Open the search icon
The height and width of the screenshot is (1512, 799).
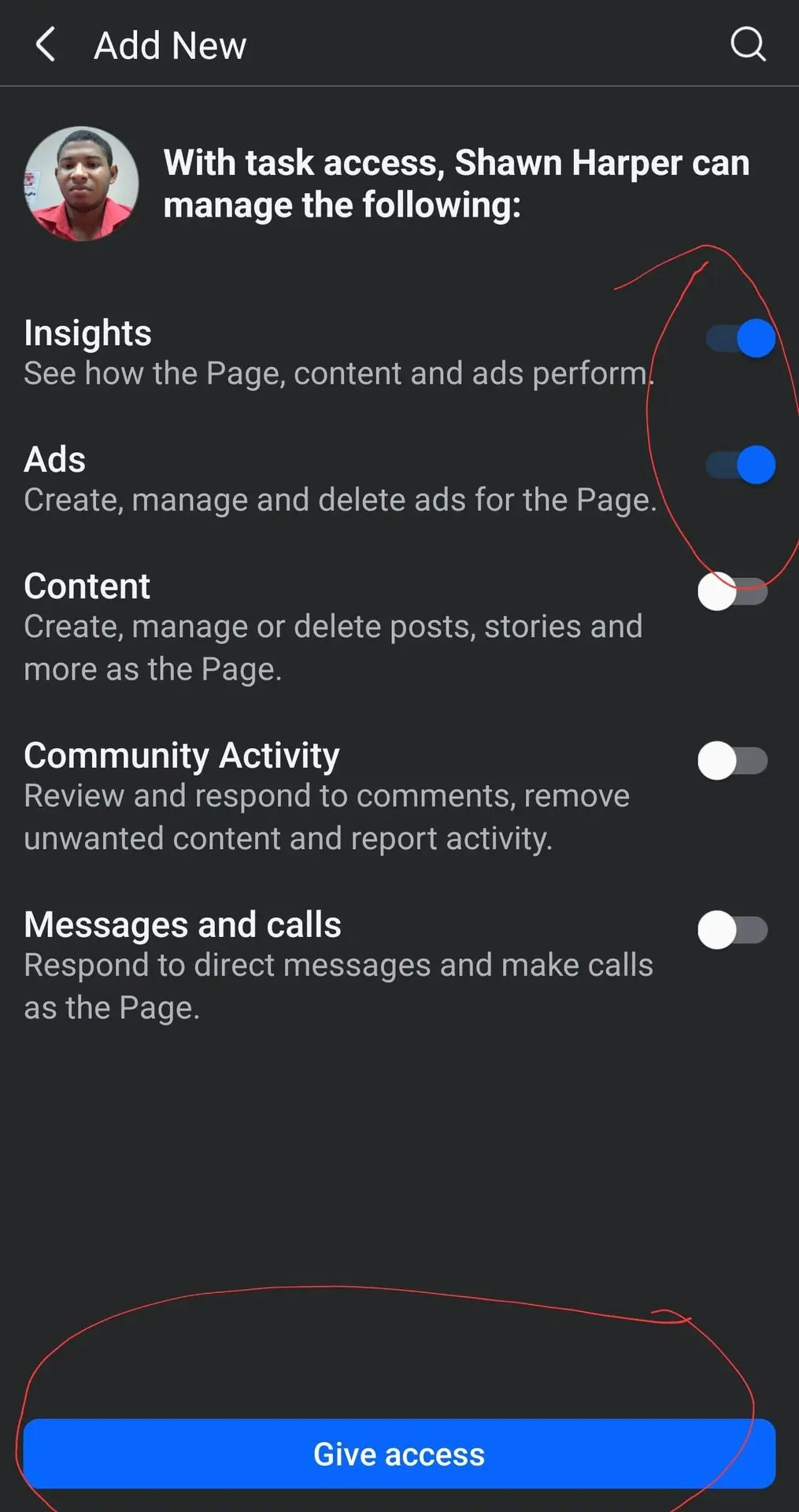pos(747,44)
